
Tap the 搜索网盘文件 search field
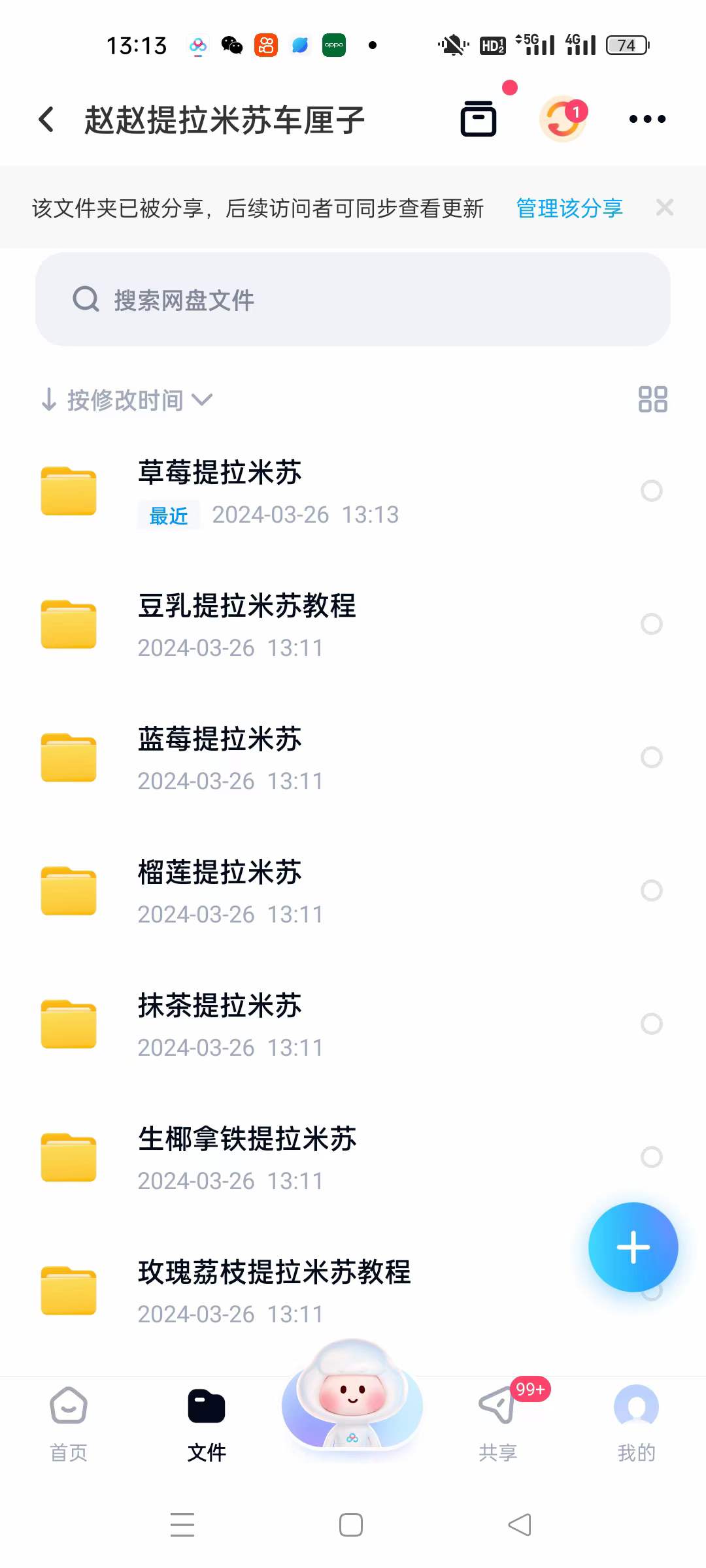tap(353, 300)
